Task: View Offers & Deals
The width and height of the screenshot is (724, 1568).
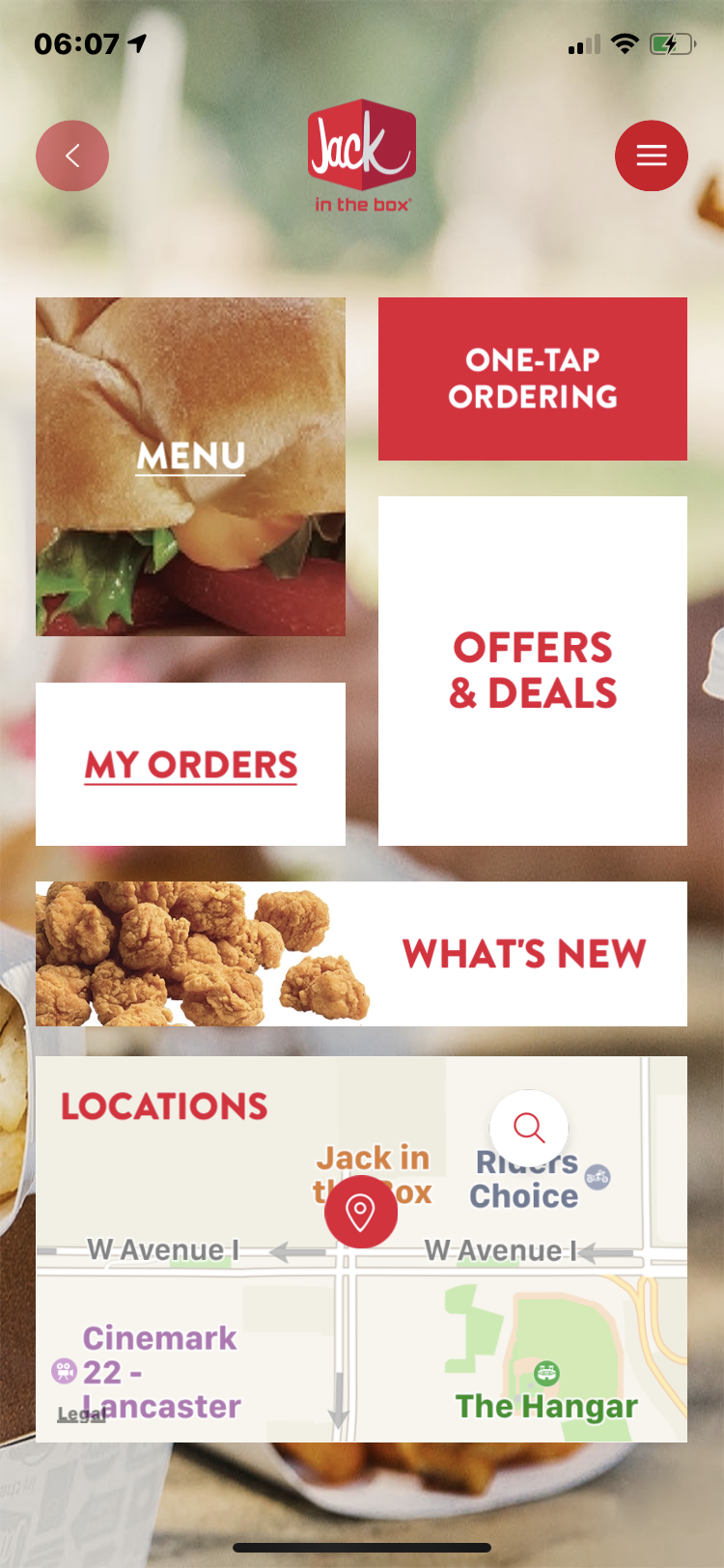Action: click(532, 670)
